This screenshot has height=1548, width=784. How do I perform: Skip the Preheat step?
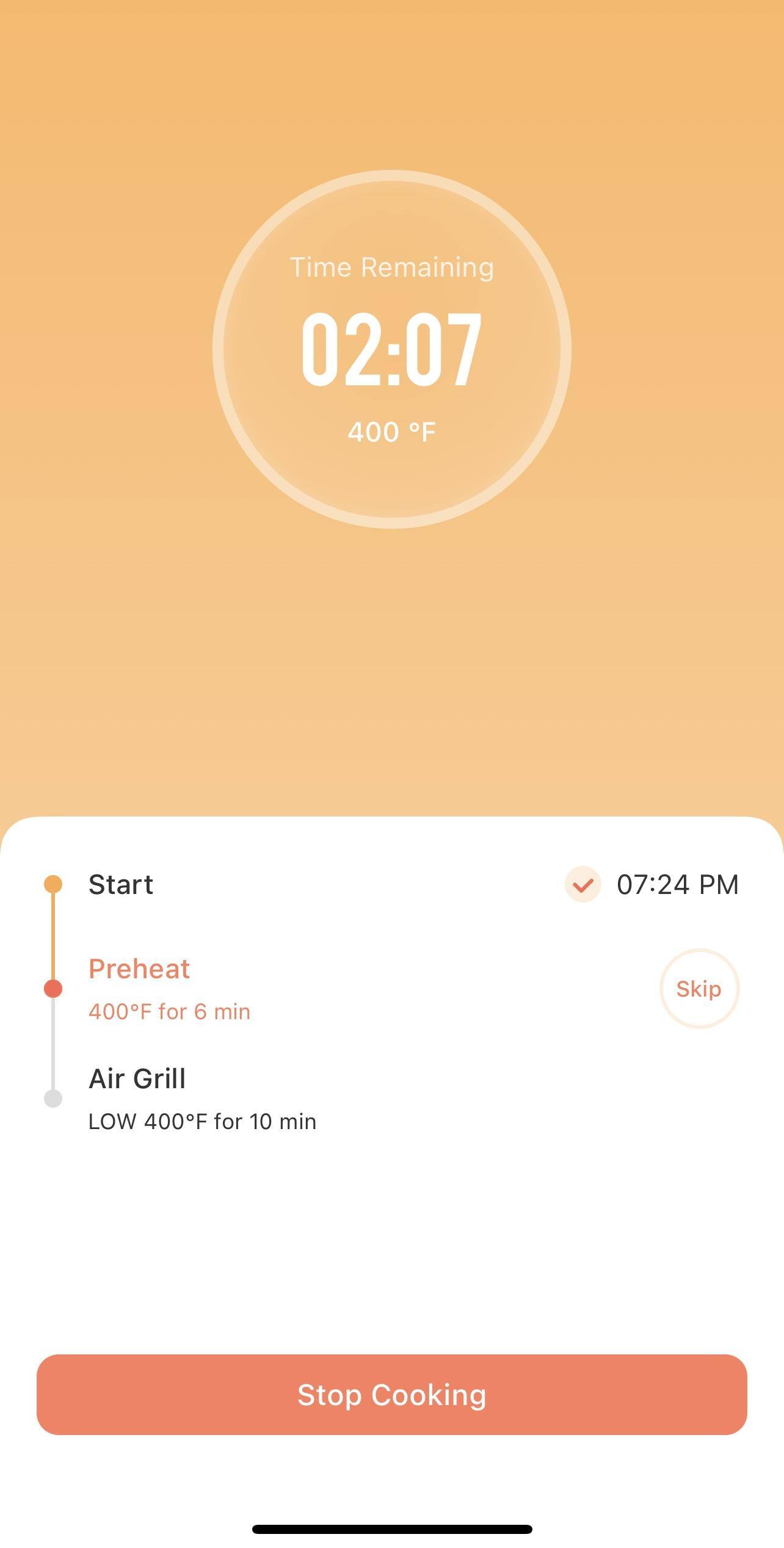click(699, 989)
